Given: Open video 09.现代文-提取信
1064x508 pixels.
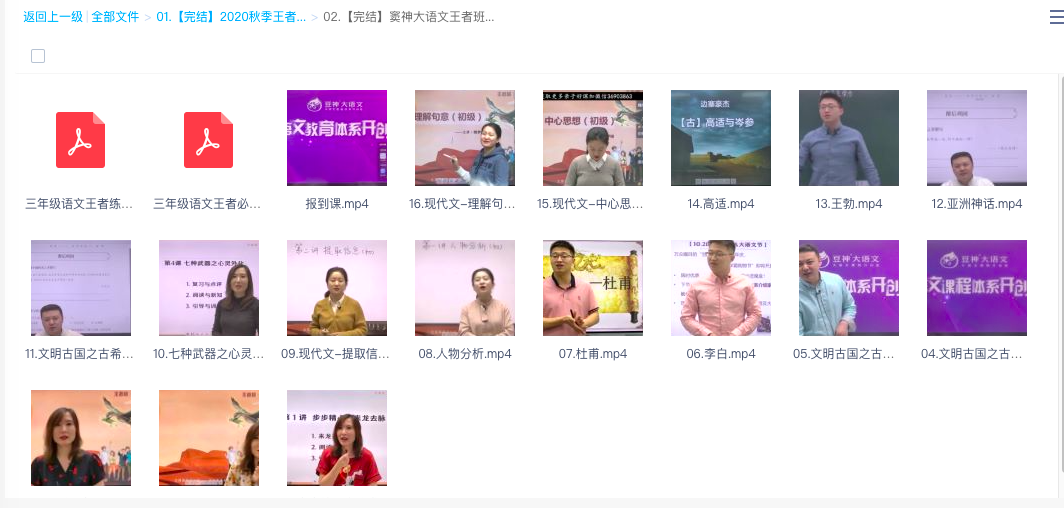Looking at the screenshot, I should [x=336, y=288].
